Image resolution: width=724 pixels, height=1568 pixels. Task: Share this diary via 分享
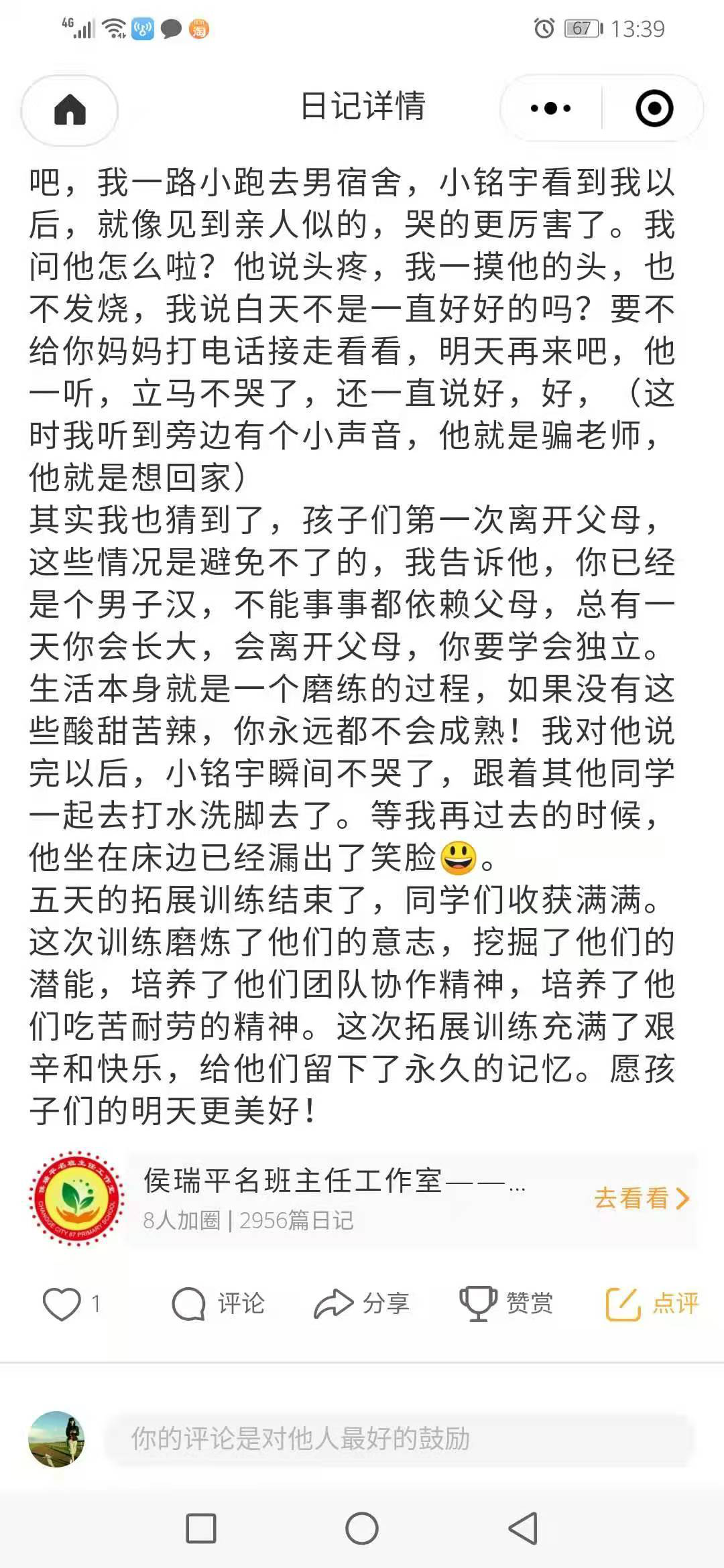click(x=362, y=1303)
